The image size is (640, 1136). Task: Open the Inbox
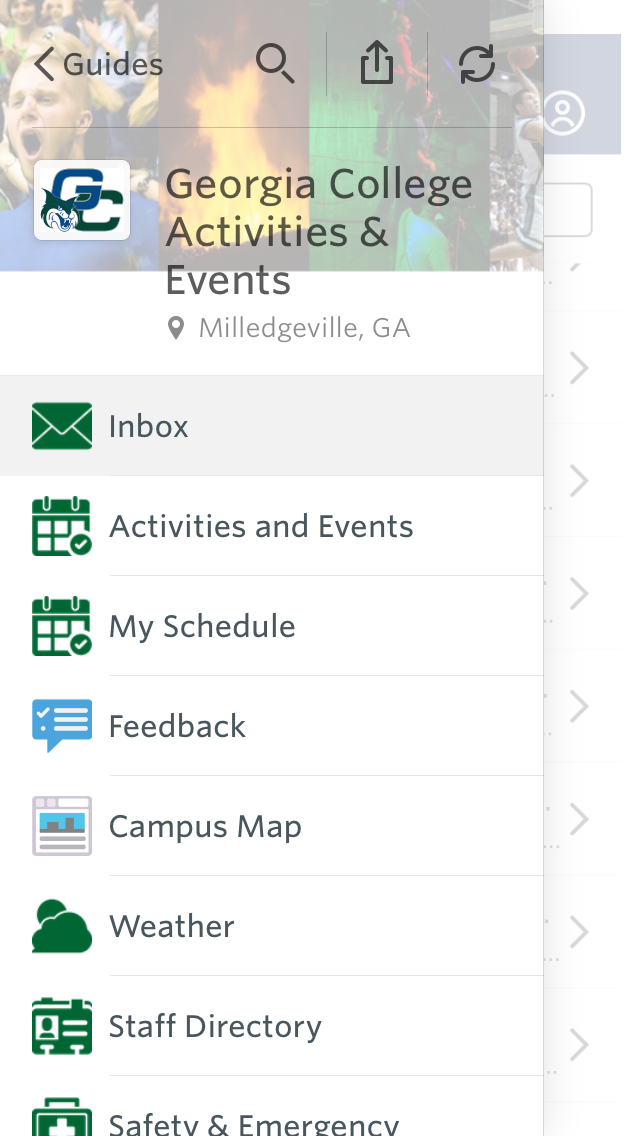click(272, 426)
